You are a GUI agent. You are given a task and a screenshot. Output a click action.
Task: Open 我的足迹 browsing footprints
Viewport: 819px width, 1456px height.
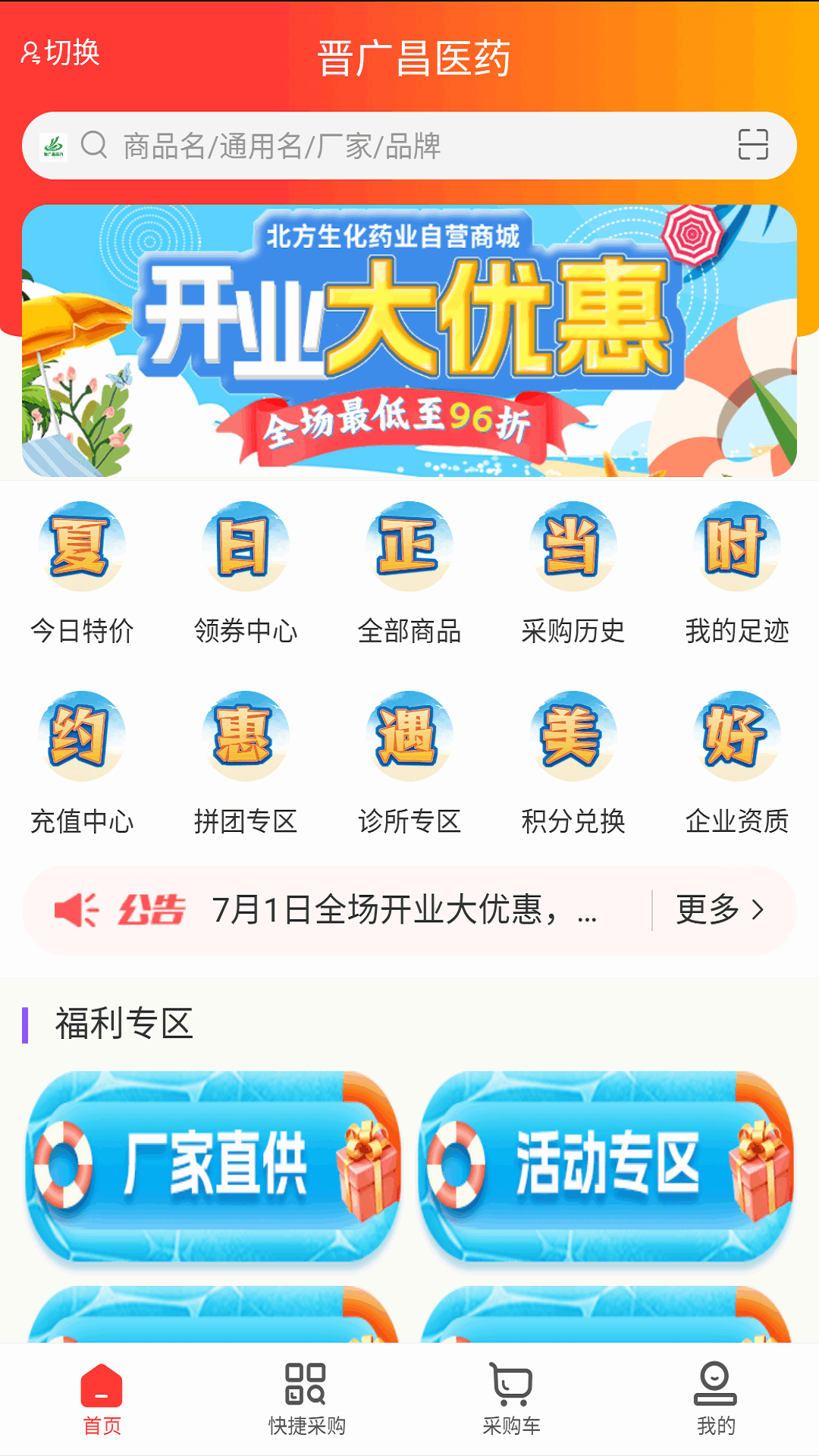pyautogui.click(x=737, y=574)
